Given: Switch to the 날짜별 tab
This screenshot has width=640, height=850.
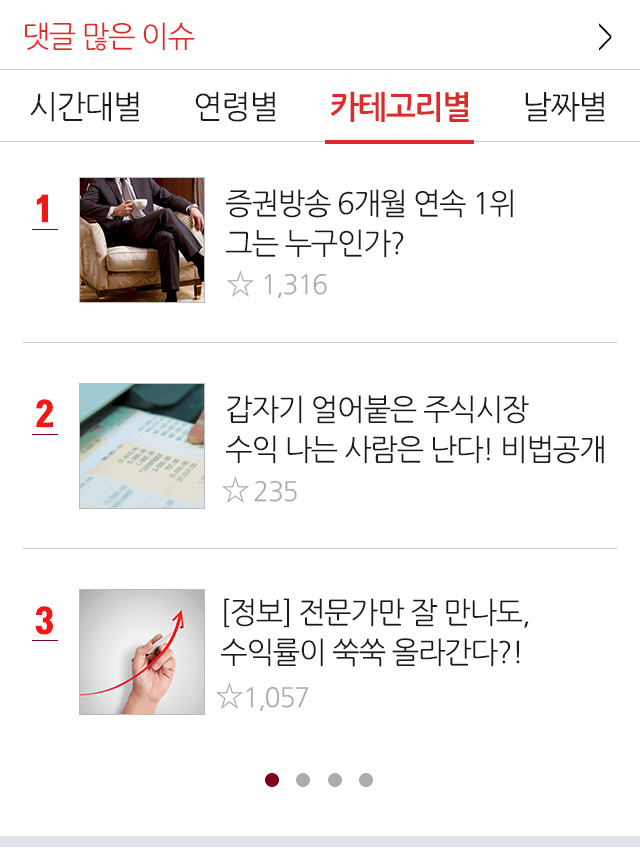Looking at the screenshot, I should tap(564, 106).
